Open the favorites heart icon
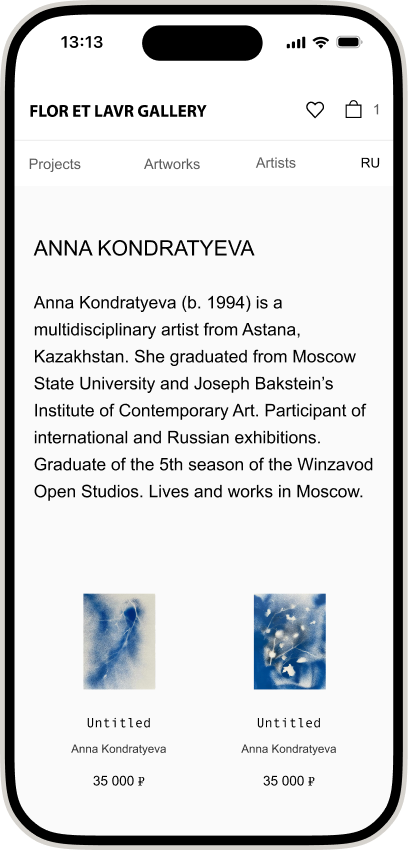The width and height of the screenshot is (408, 851). 315,110
